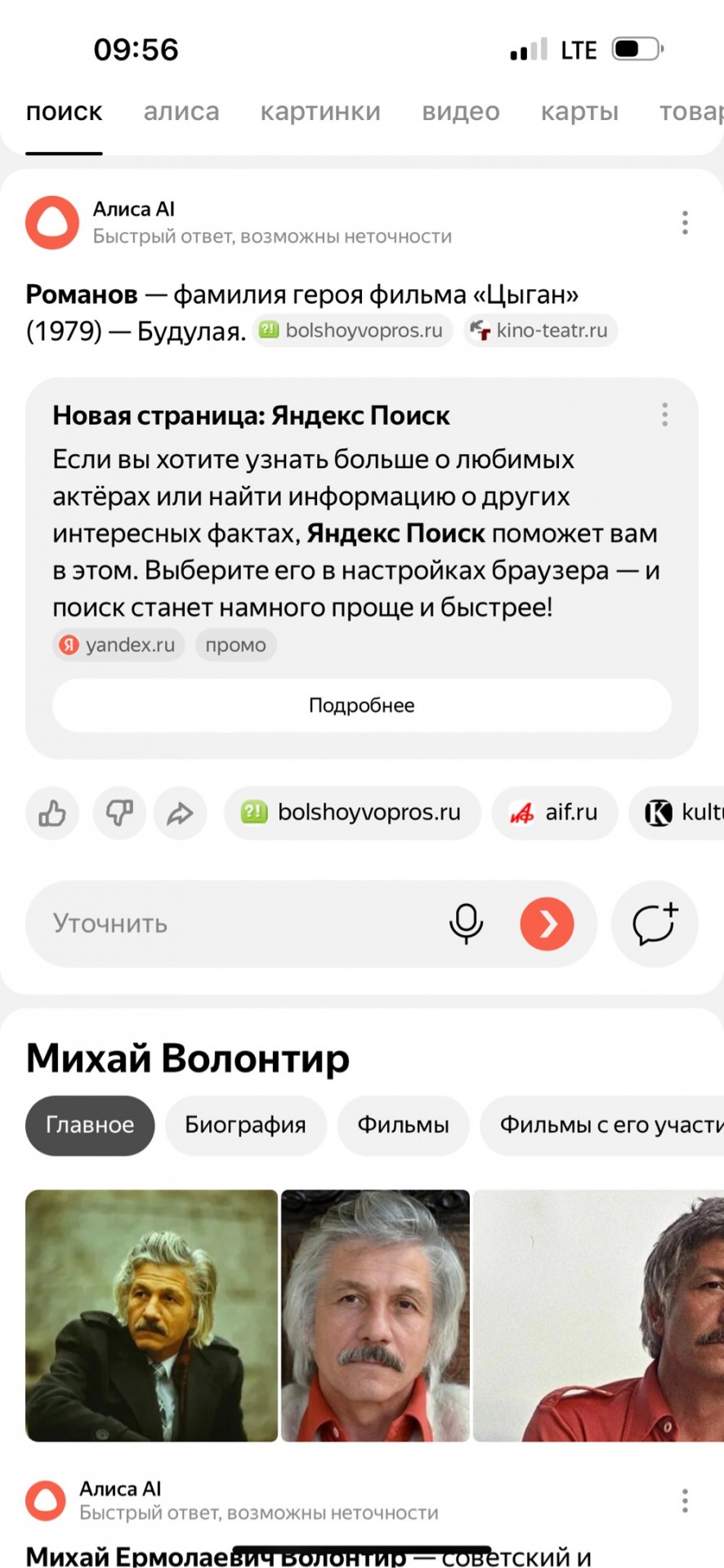This screenshot has width=724, height=1568.
Task: Open the aif.ru source chip
Action: click(555, 813)
